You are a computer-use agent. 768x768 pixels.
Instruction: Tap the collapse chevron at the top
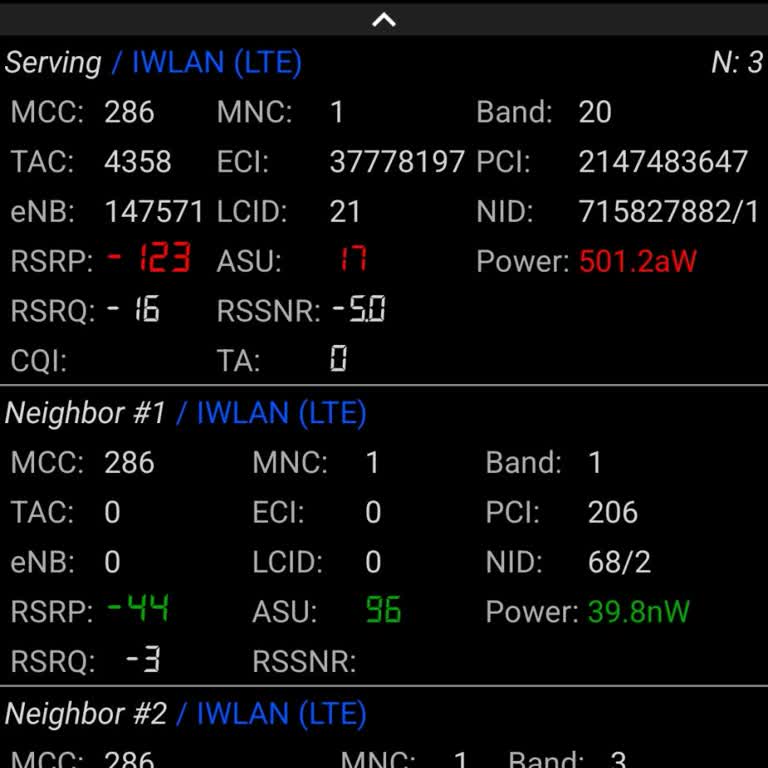point(384,19)
